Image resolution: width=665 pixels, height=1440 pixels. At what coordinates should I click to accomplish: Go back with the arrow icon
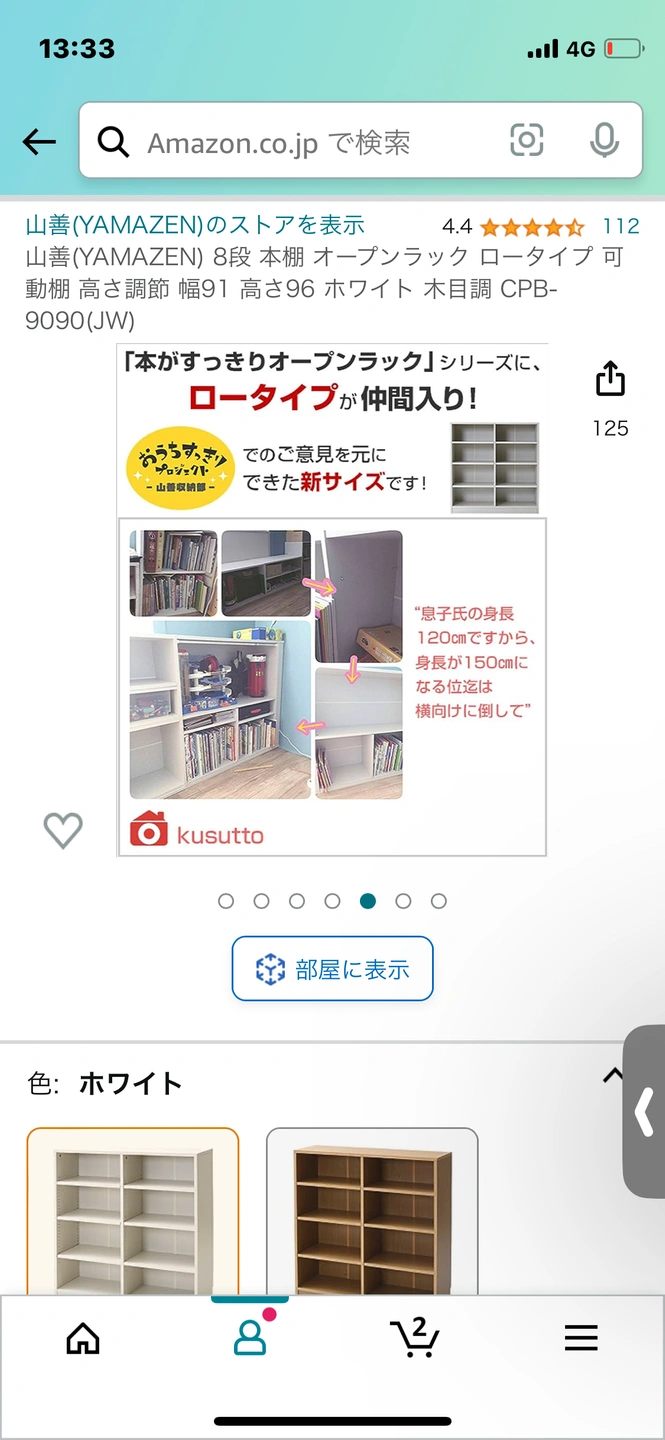click(39, 142)
